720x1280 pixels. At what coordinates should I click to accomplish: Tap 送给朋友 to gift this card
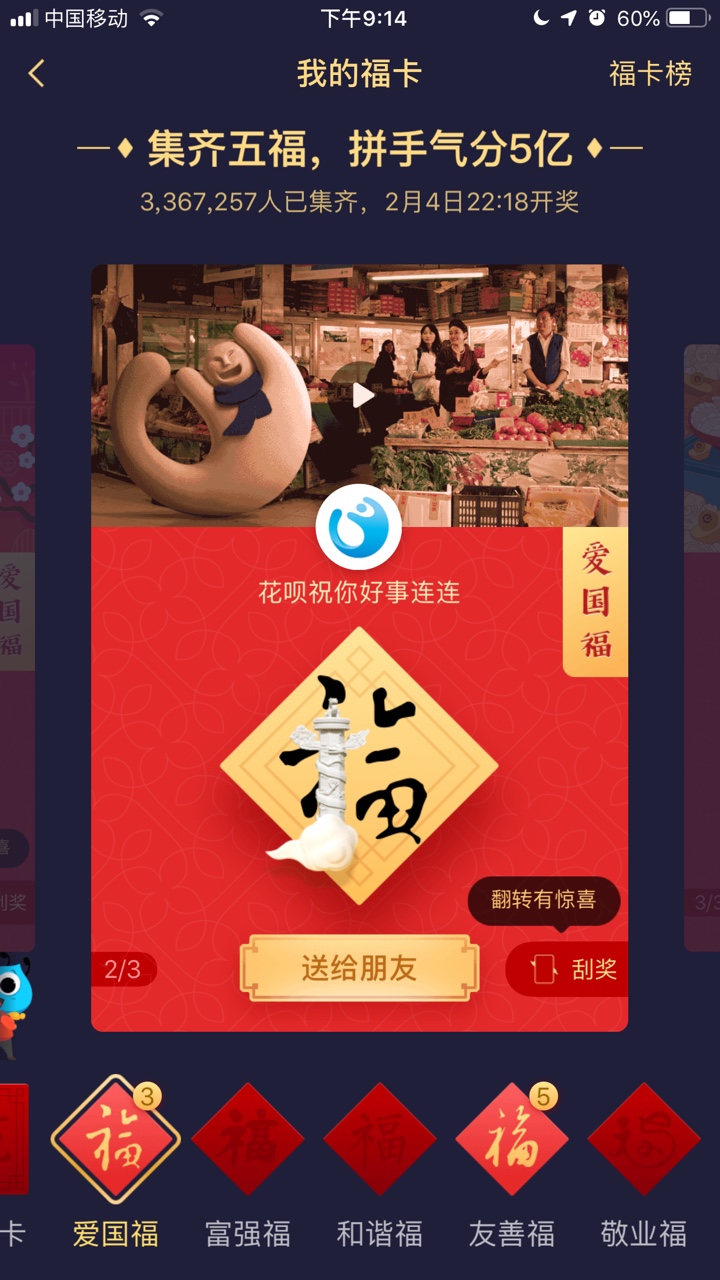coord(359,968)
